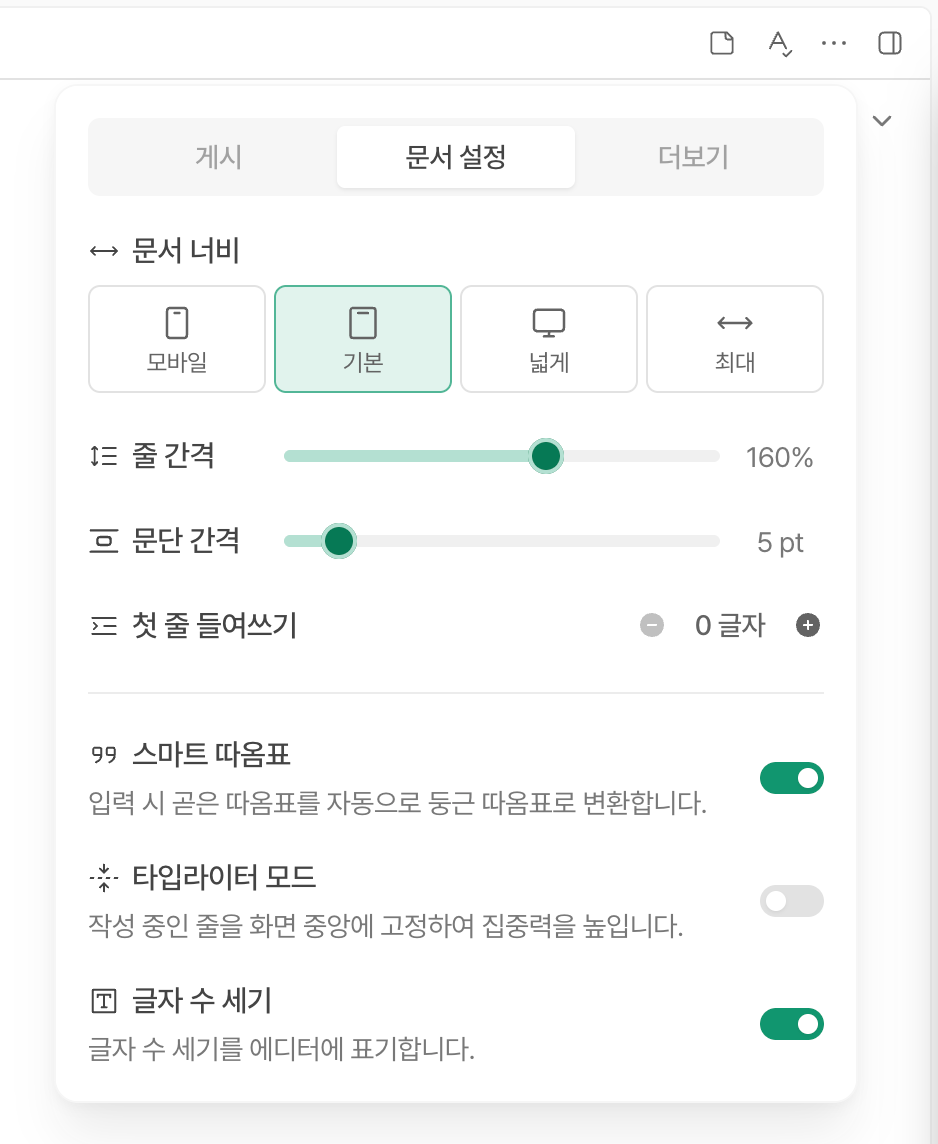Increase 첫 줄 들여쓰기 with plus

[x=808, y=626]
